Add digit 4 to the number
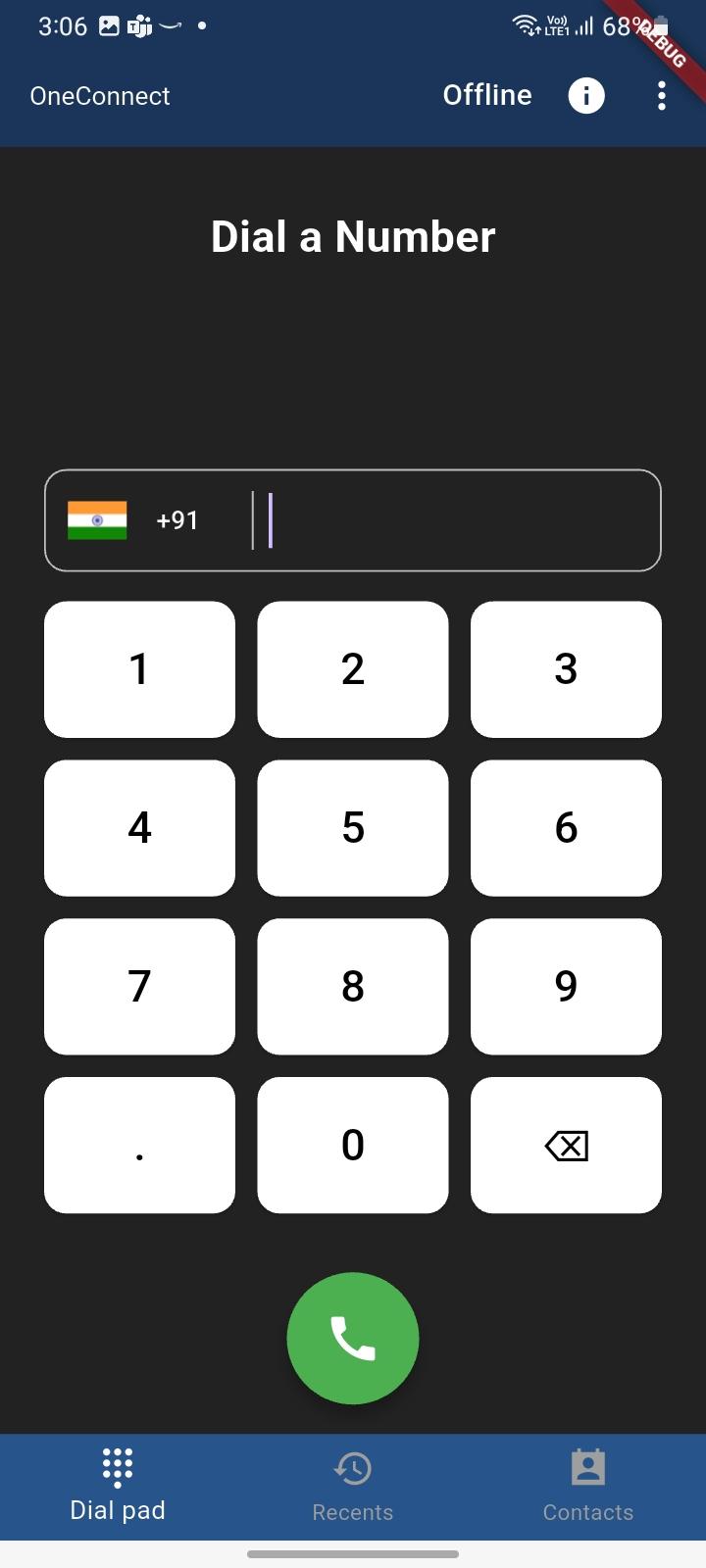Screen dimensions: 706x1568 click(139, 828)
